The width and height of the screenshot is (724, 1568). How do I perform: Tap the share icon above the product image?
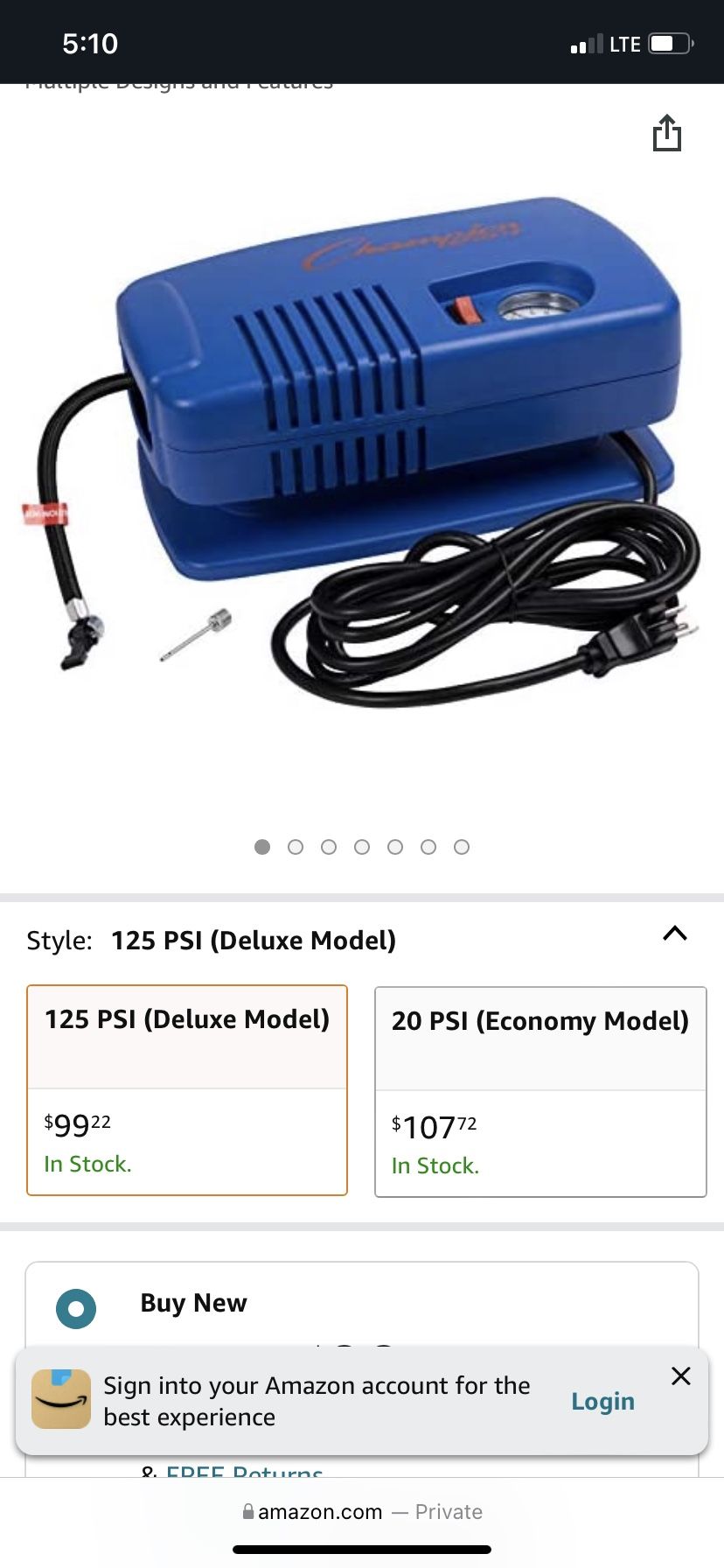667,133
